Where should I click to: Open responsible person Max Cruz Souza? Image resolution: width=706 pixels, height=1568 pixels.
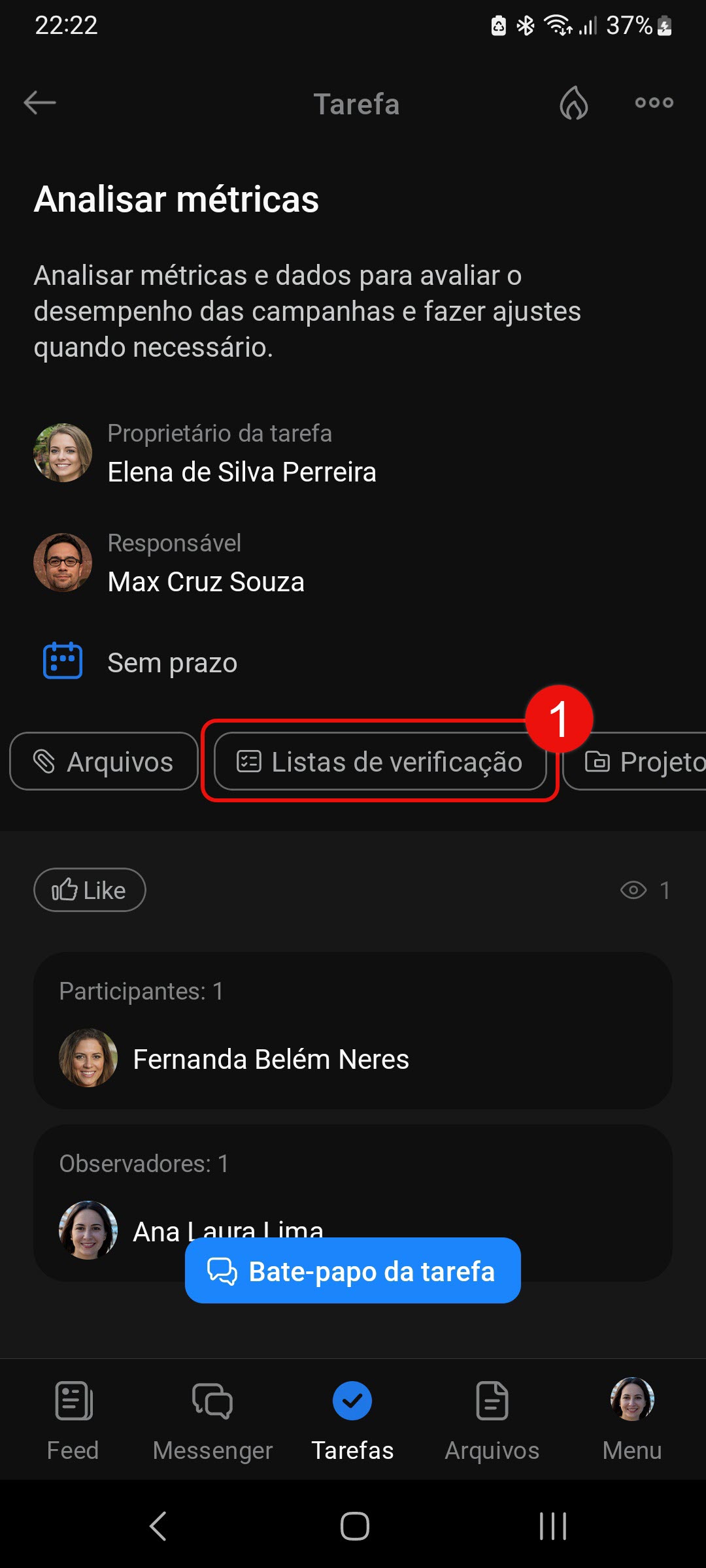pos(205,581)
